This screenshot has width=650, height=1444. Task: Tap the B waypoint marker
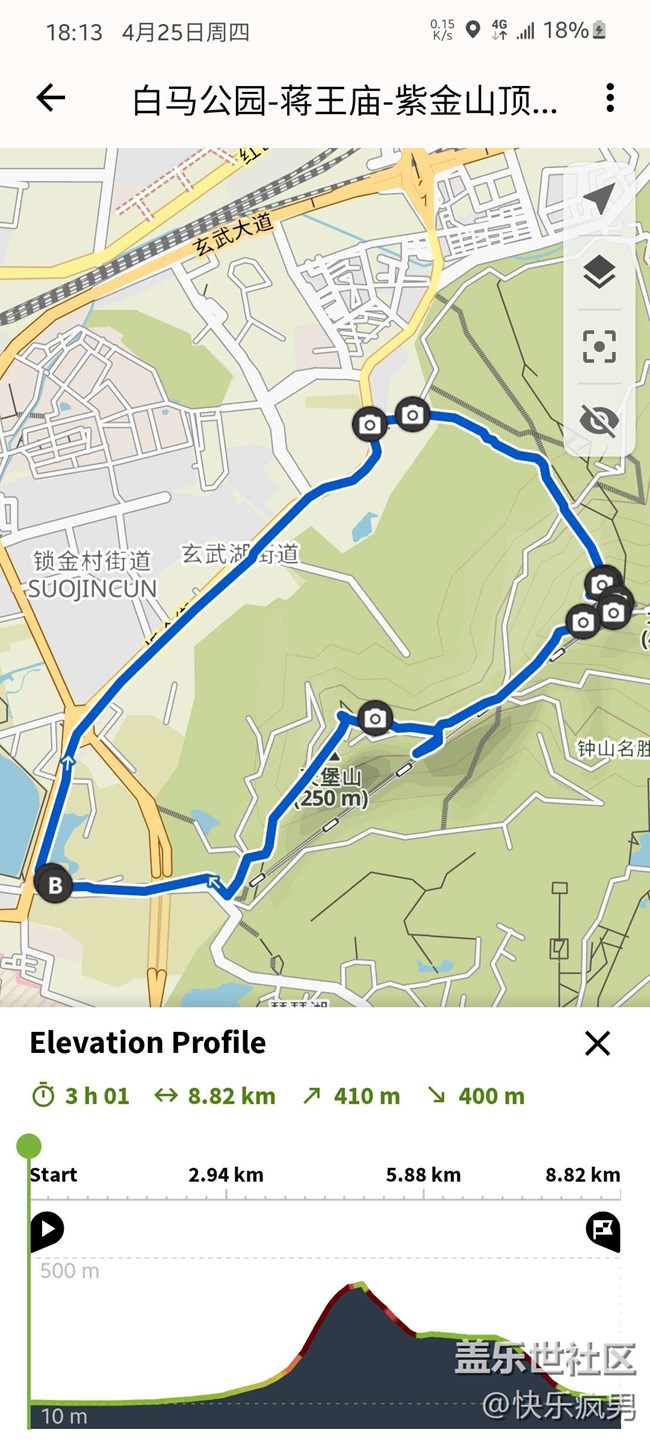[x=54, y=884]
